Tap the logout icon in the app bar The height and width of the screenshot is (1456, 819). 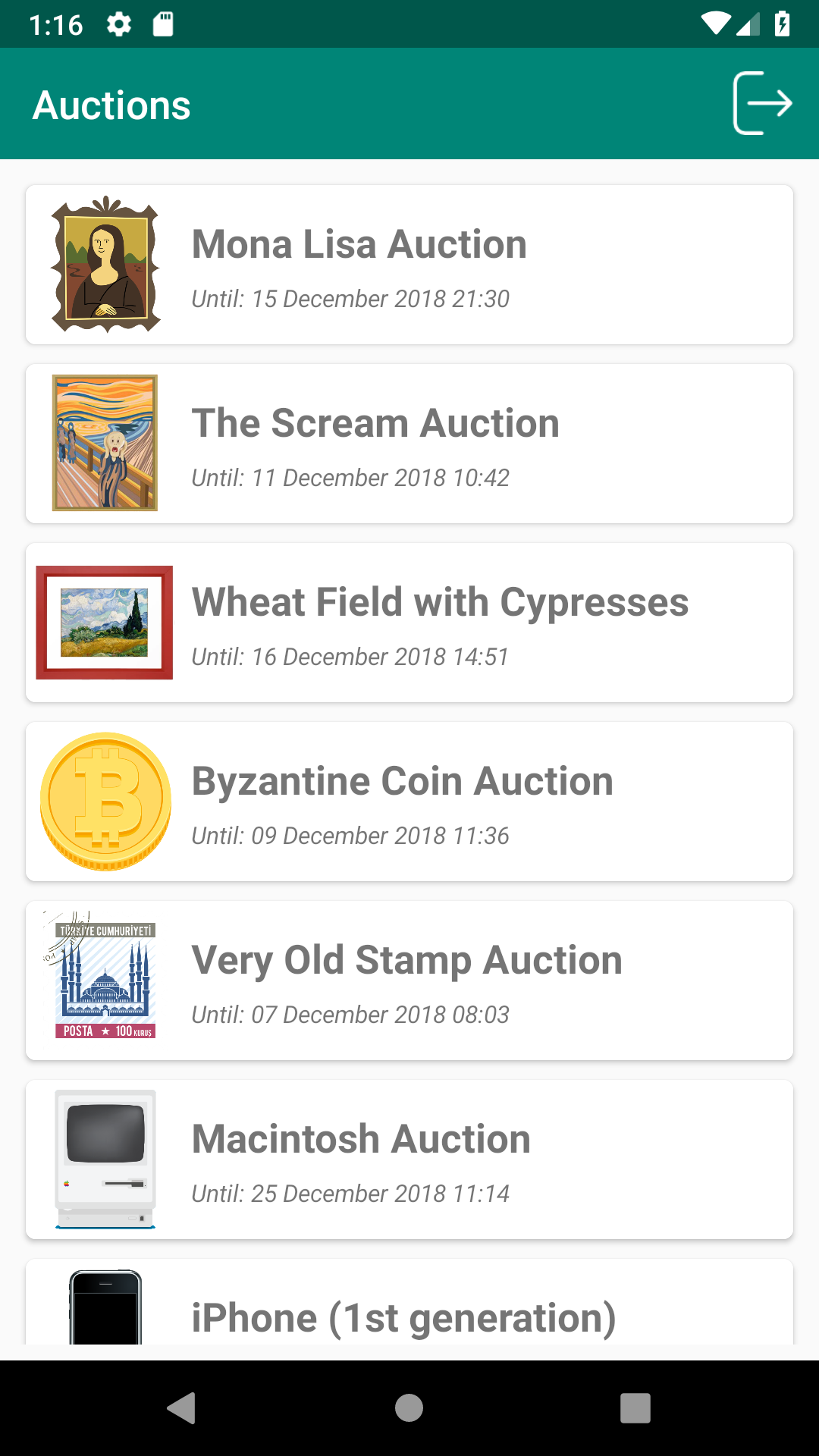761,104
